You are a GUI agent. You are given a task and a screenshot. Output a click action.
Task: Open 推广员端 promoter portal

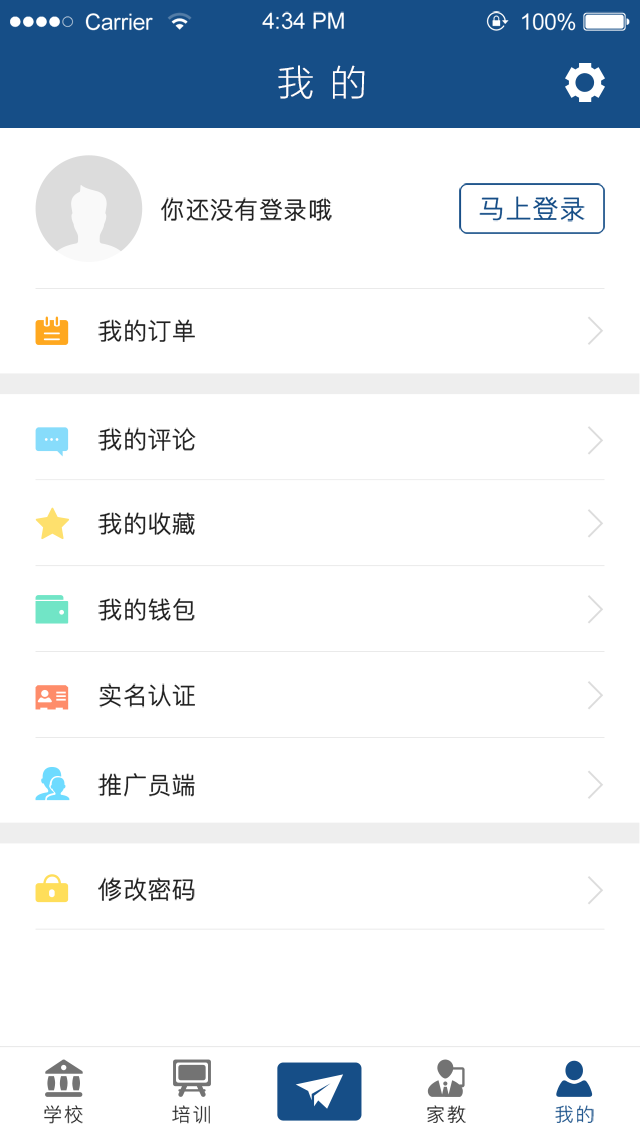320,785
